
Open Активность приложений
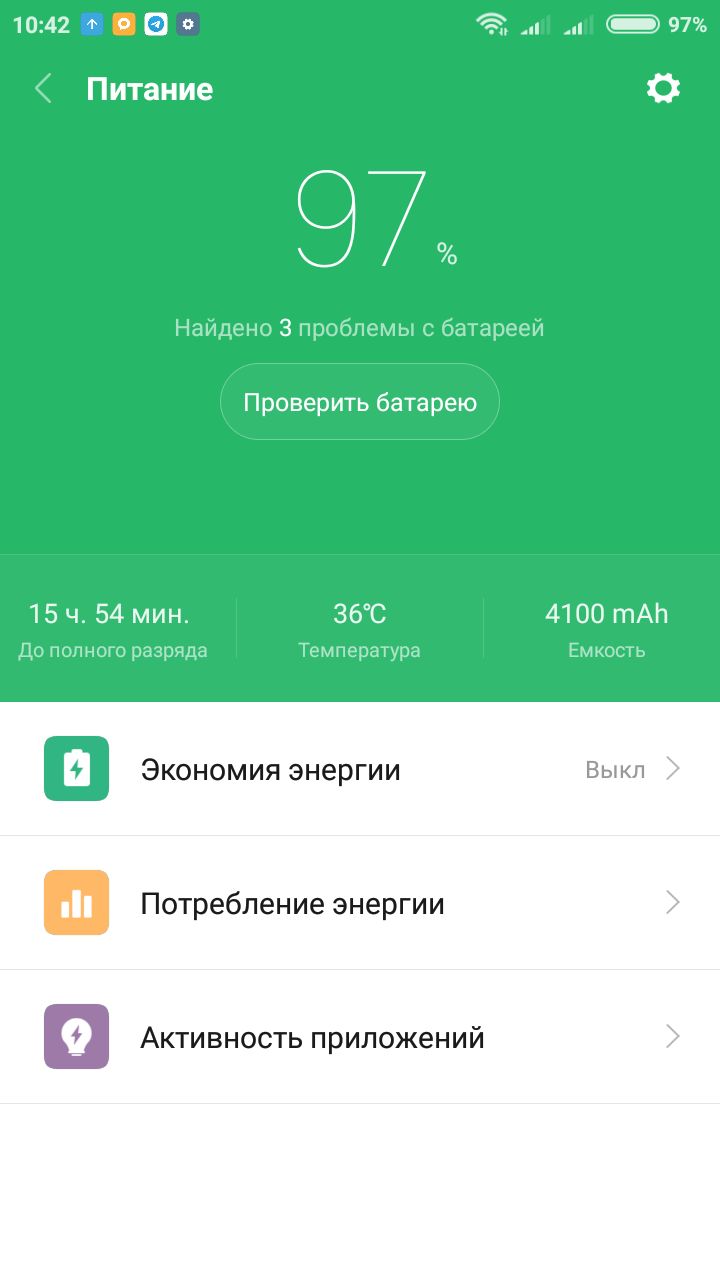360,1037
